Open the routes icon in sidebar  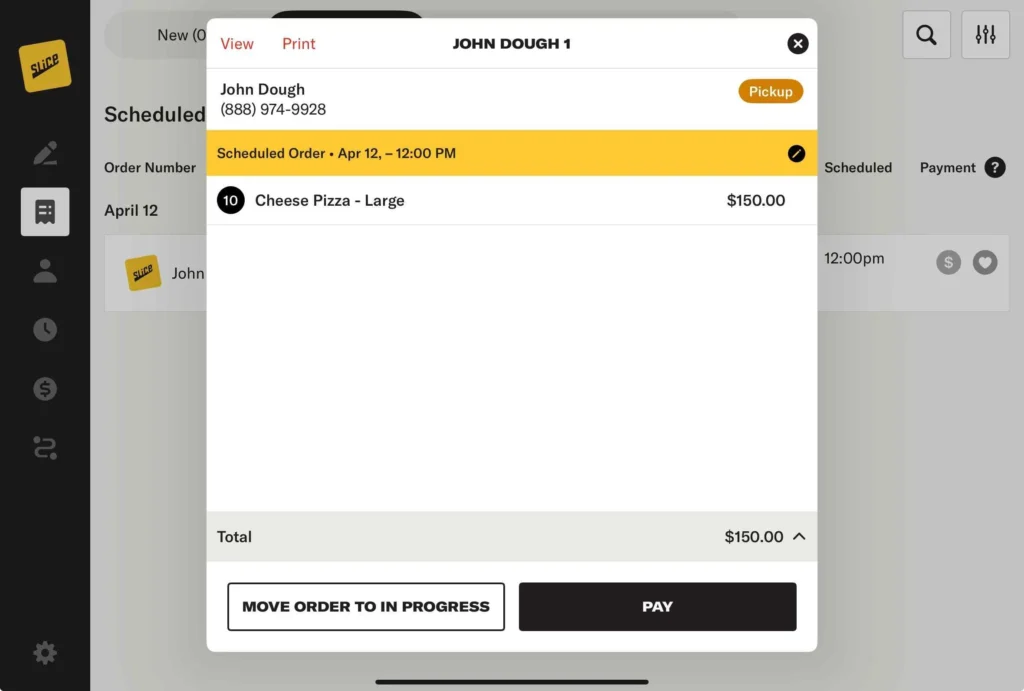coord(45,448)
